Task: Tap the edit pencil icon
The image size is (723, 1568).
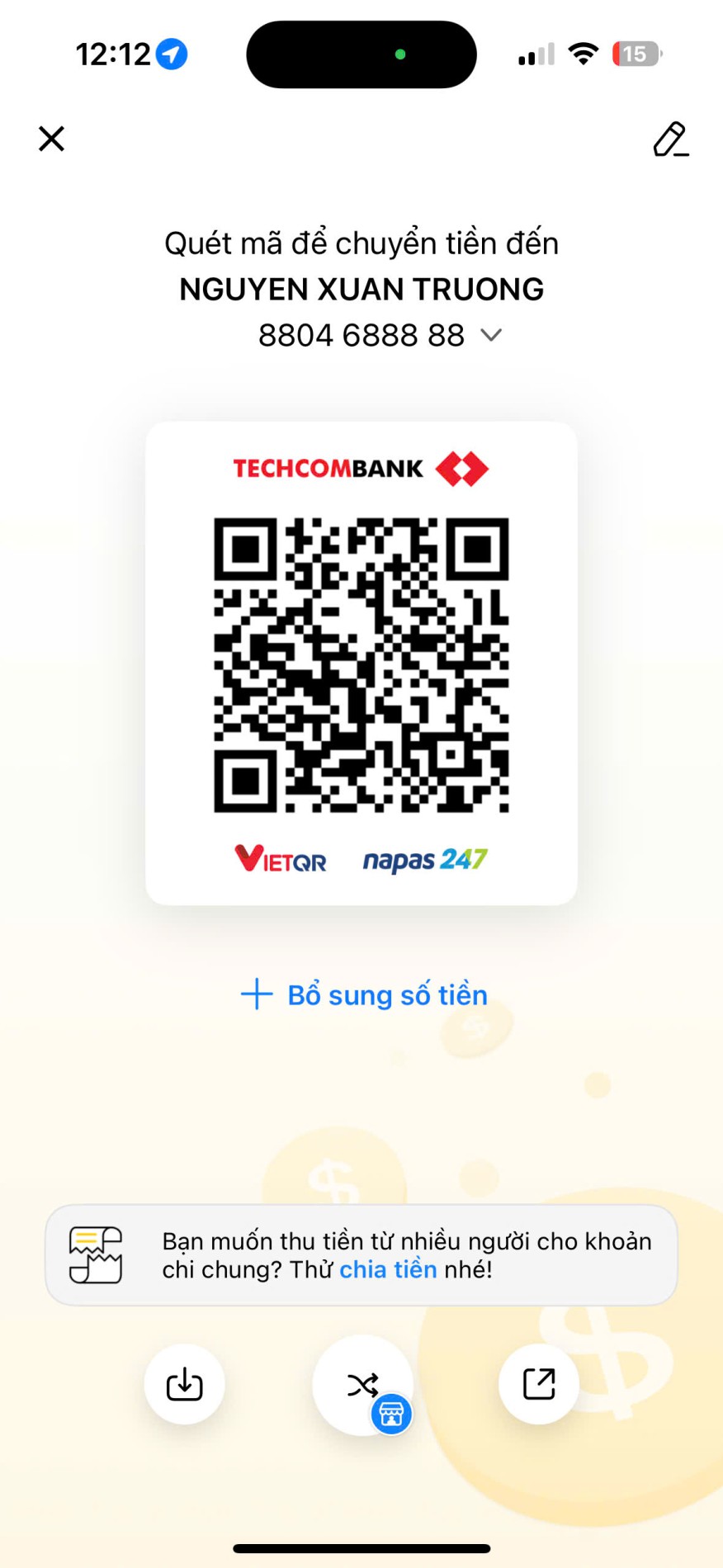Action: pyautogui.click(x=670, y=139)
